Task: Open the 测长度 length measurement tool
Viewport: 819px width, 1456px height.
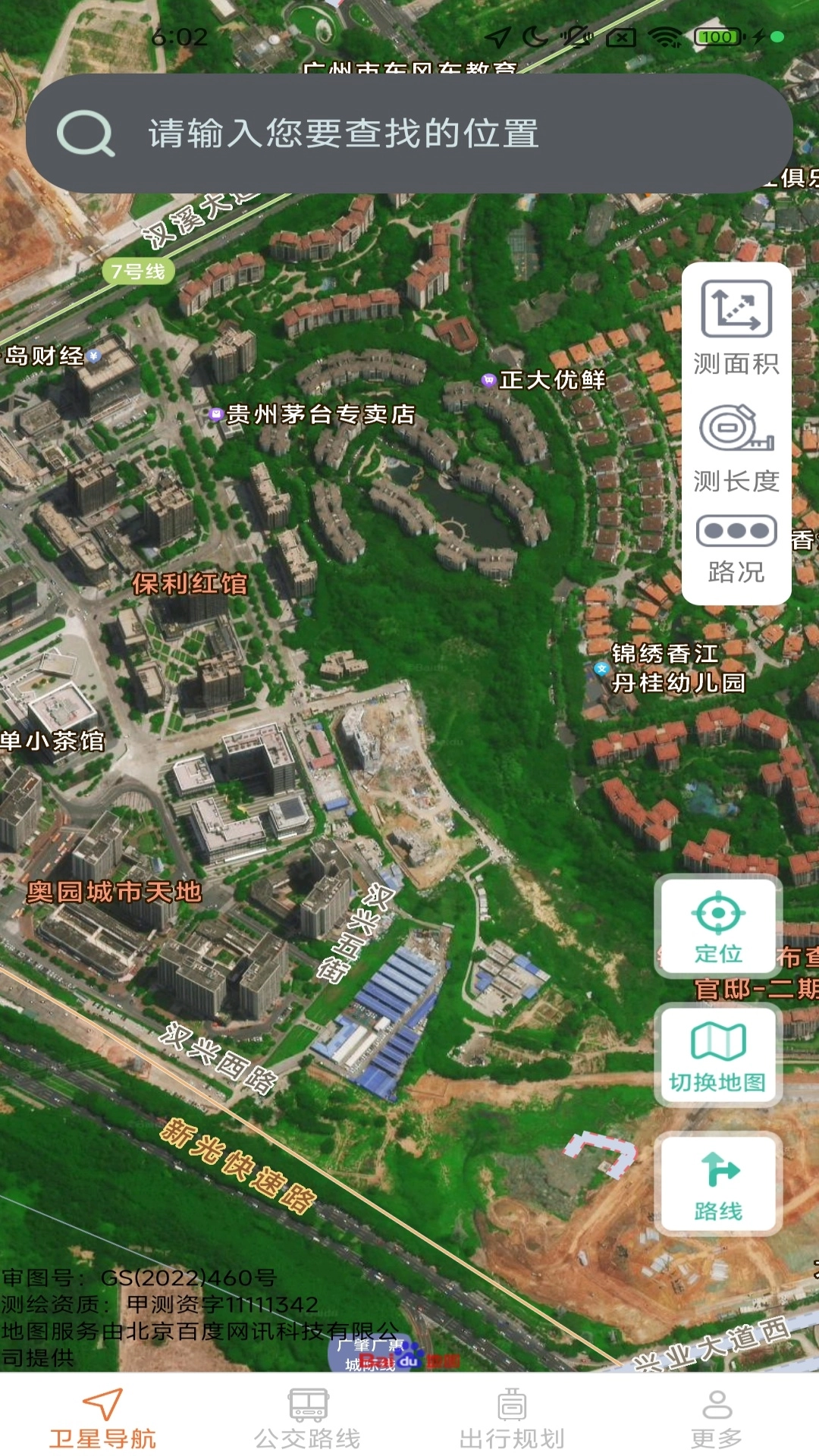Action: (735, 449)
